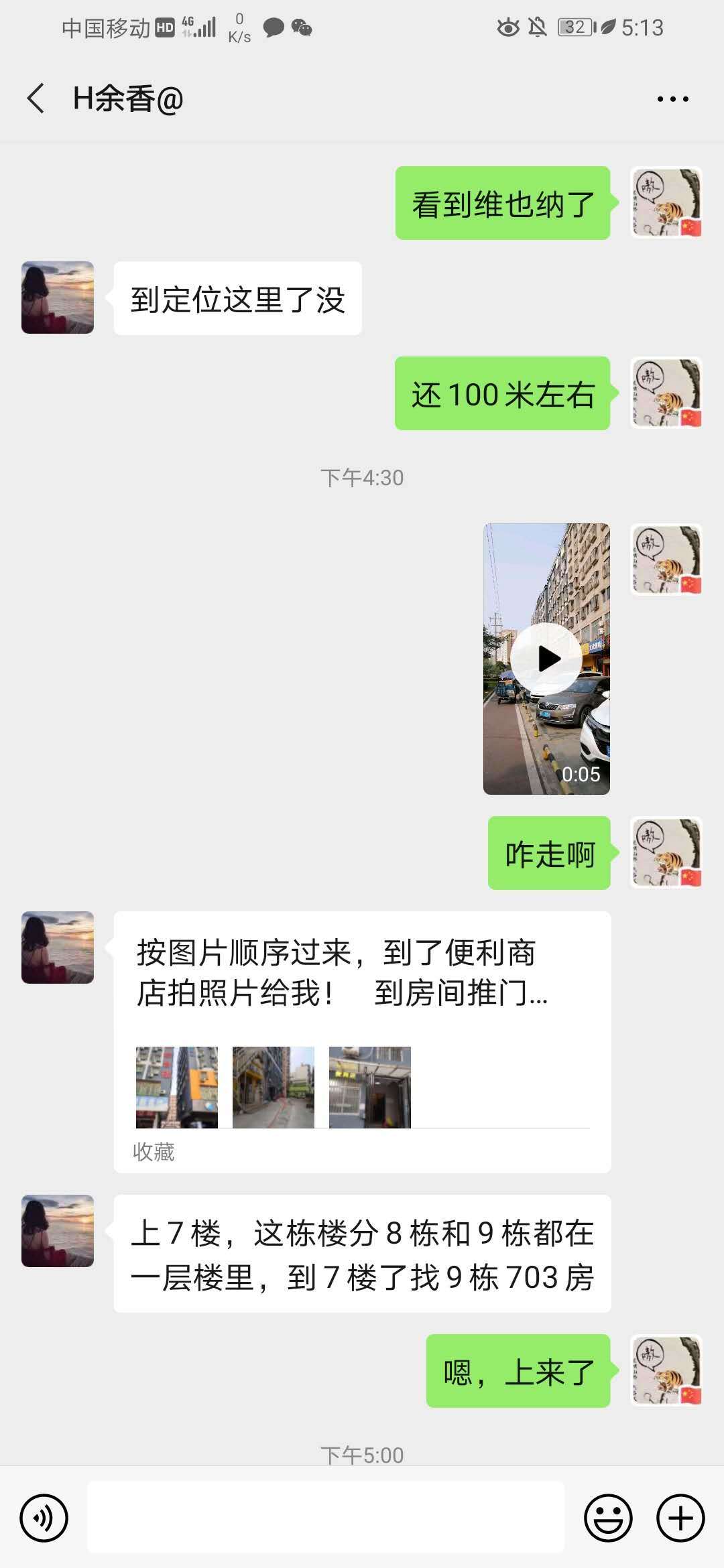This screenshot has width=724, height=1568.
Task: Open the voice input icon
Action: [46, 1518]
